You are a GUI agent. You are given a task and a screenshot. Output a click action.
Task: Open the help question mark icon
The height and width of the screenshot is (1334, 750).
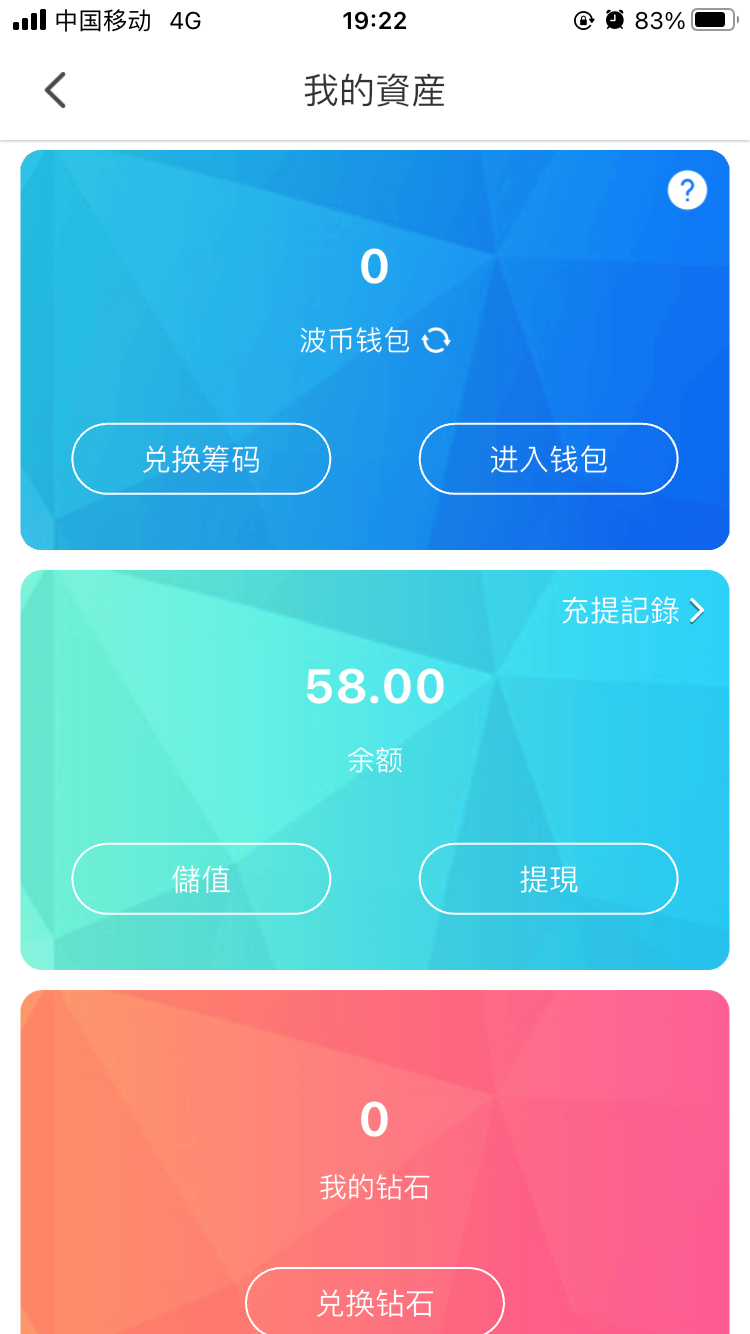(x=687, y=190)
